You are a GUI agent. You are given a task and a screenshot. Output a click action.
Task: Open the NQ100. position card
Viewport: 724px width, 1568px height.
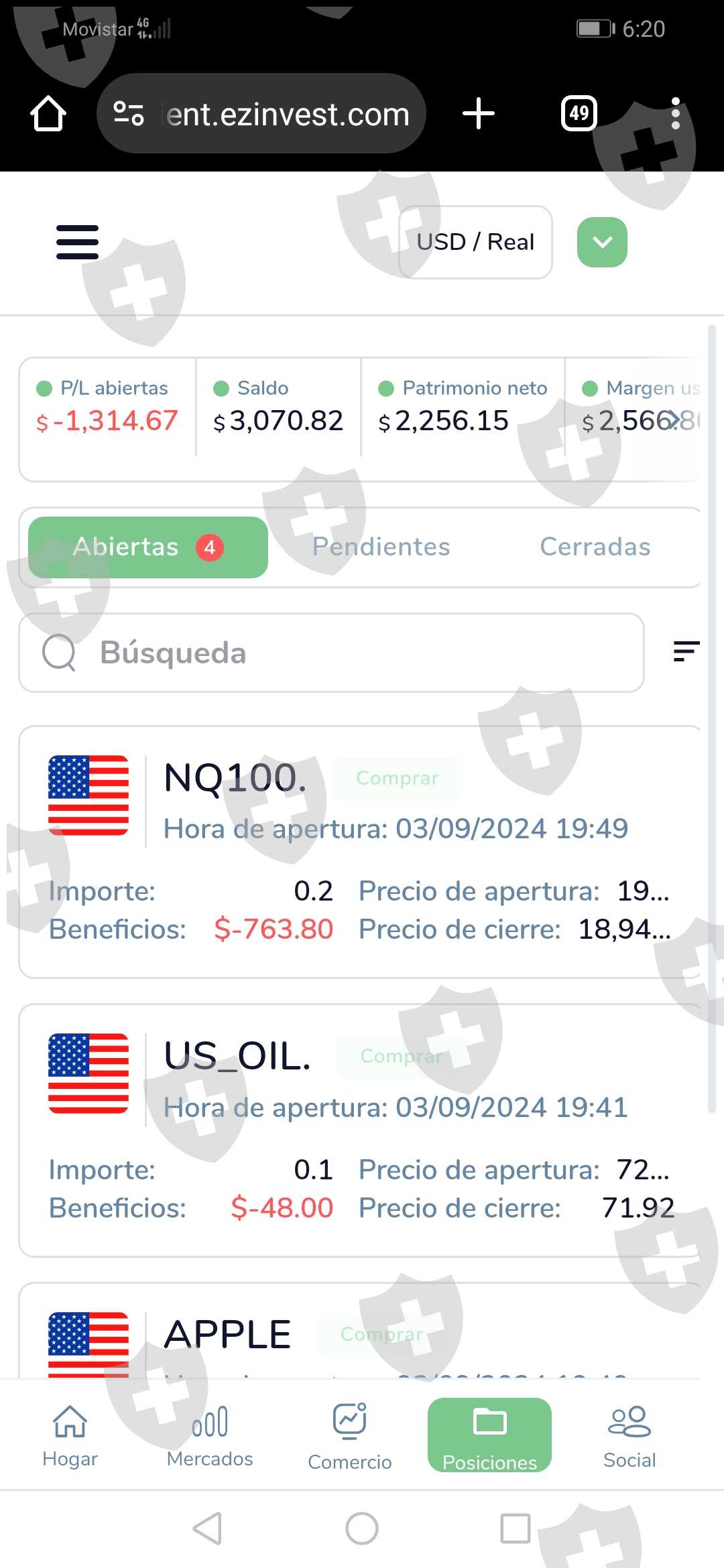[359, 852]
